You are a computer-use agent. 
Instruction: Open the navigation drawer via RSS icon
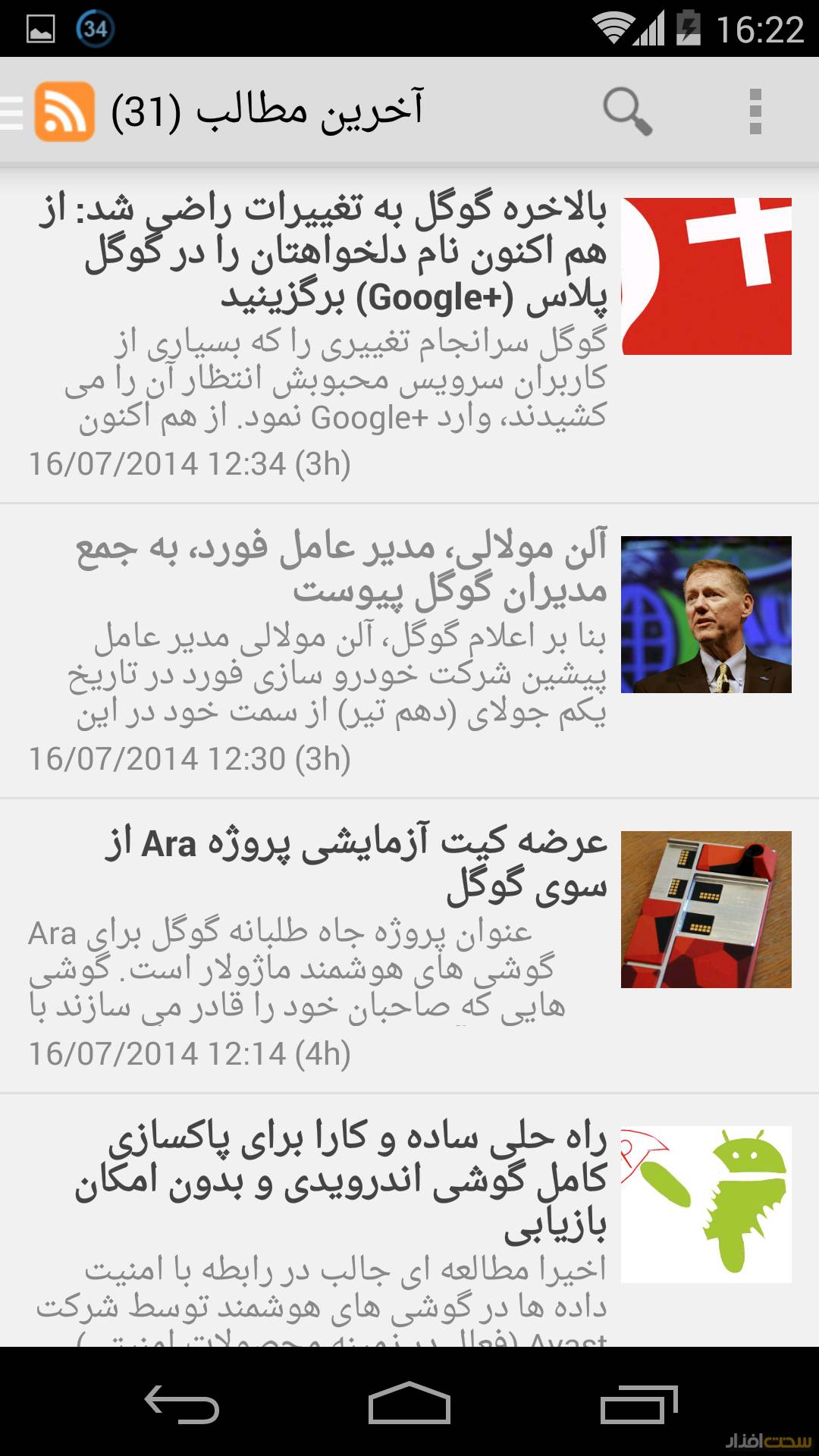point(64,111)
